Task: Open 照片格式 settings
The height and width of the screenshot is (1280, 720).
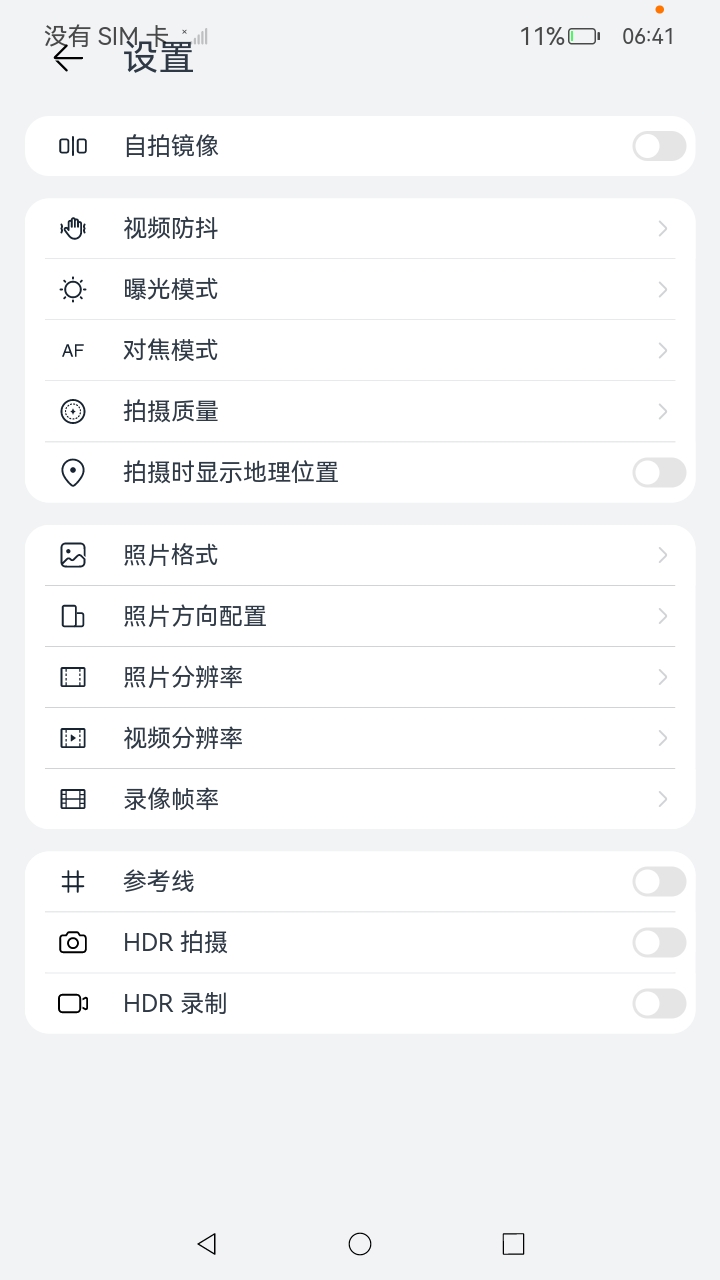Action: pyautogui.click(x=360, y=555)
